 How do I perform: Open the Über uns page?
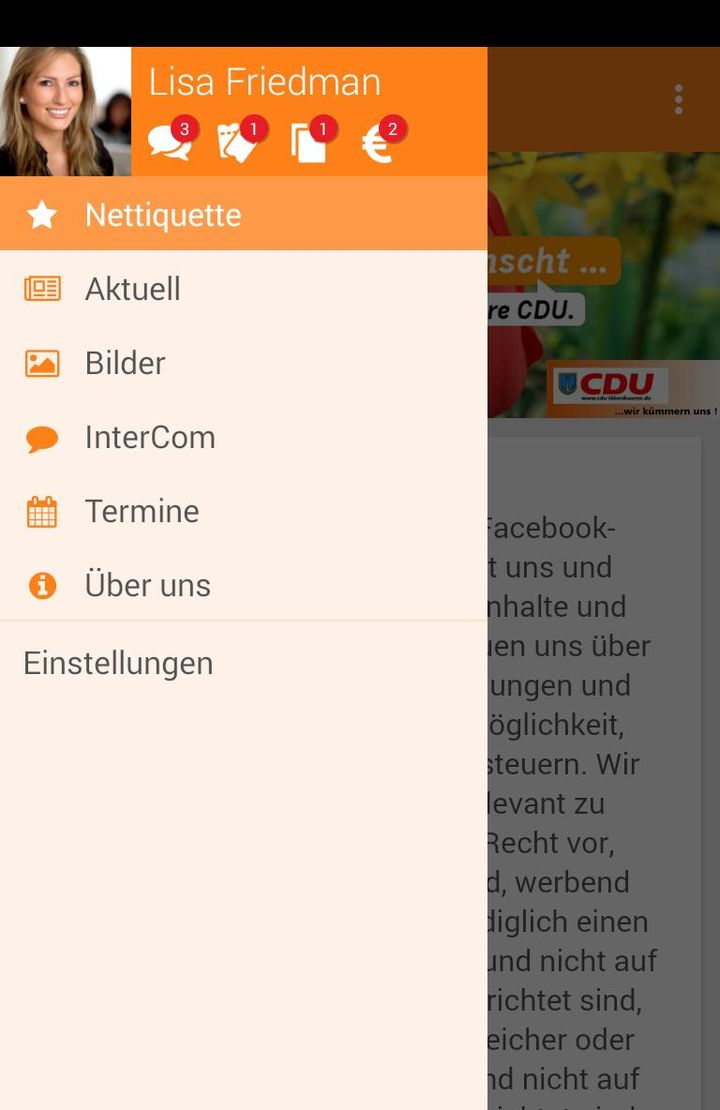[147, 584]
